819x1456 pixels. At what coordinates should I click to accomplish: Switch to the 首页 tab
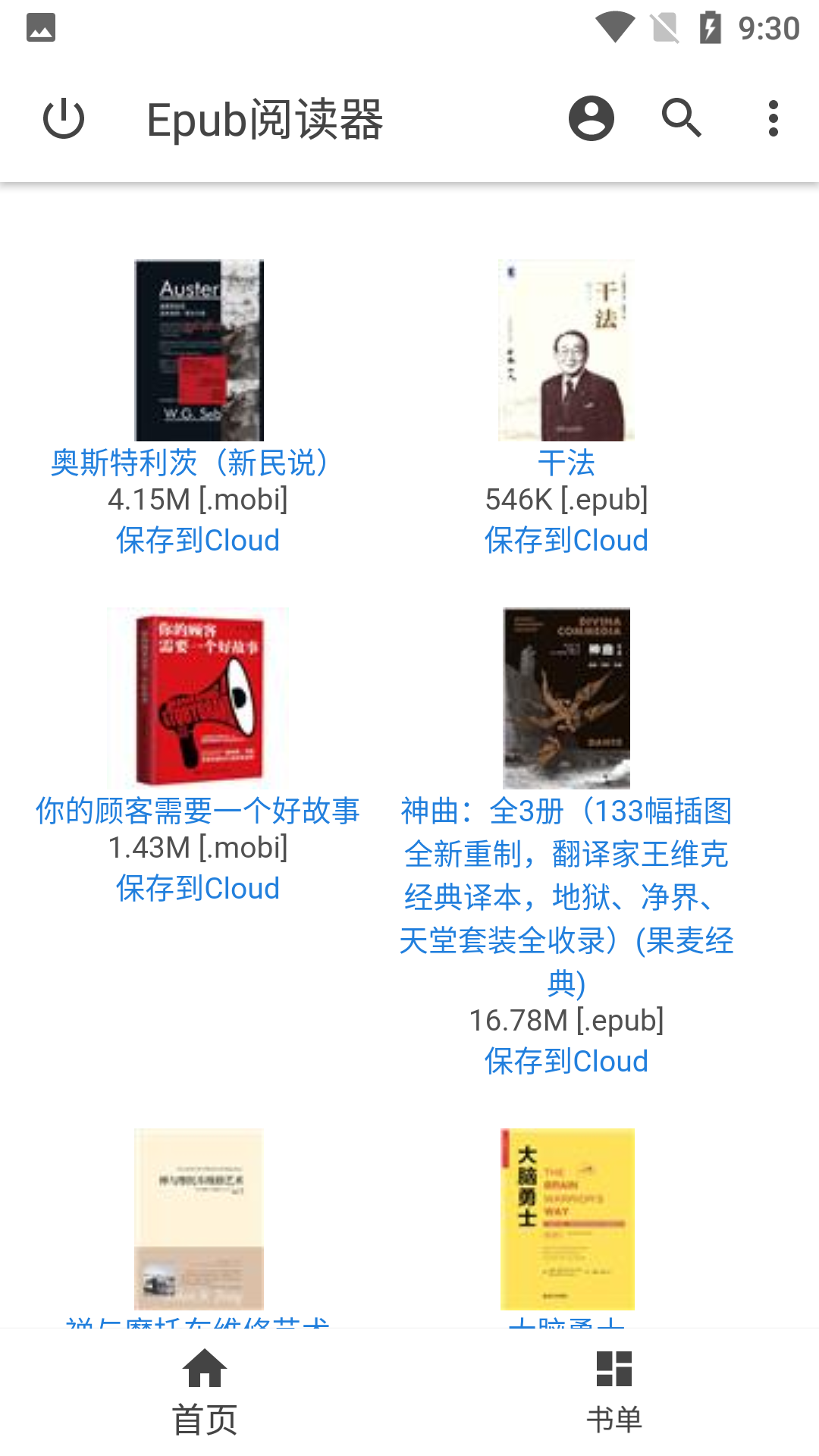pos(205,1392)
